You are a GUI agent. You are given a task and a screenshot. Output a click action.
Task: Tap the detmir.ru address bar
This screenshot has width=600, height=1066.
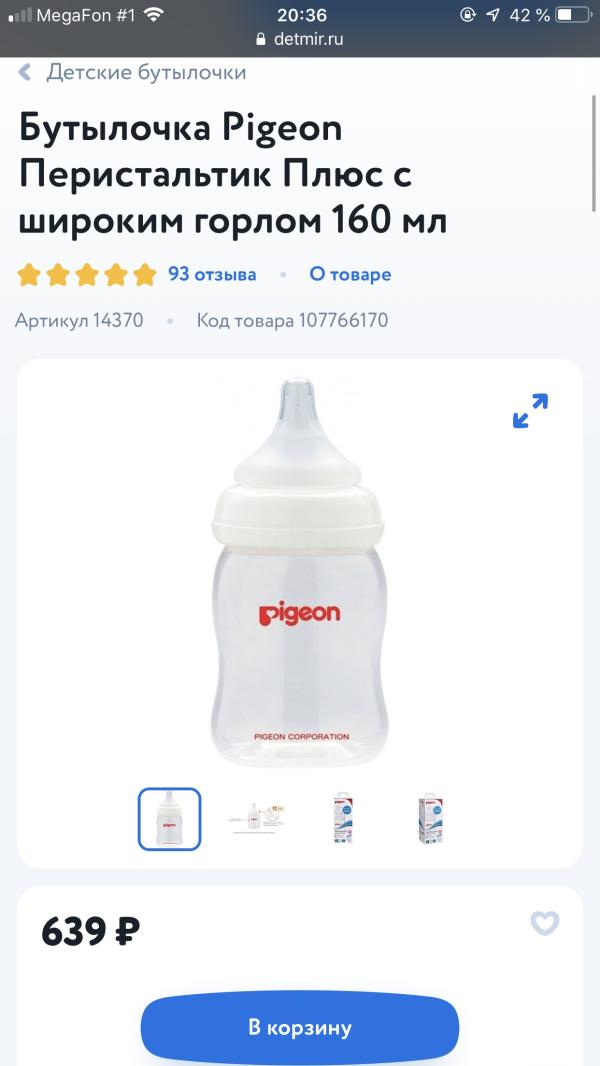tap(300, 40)
